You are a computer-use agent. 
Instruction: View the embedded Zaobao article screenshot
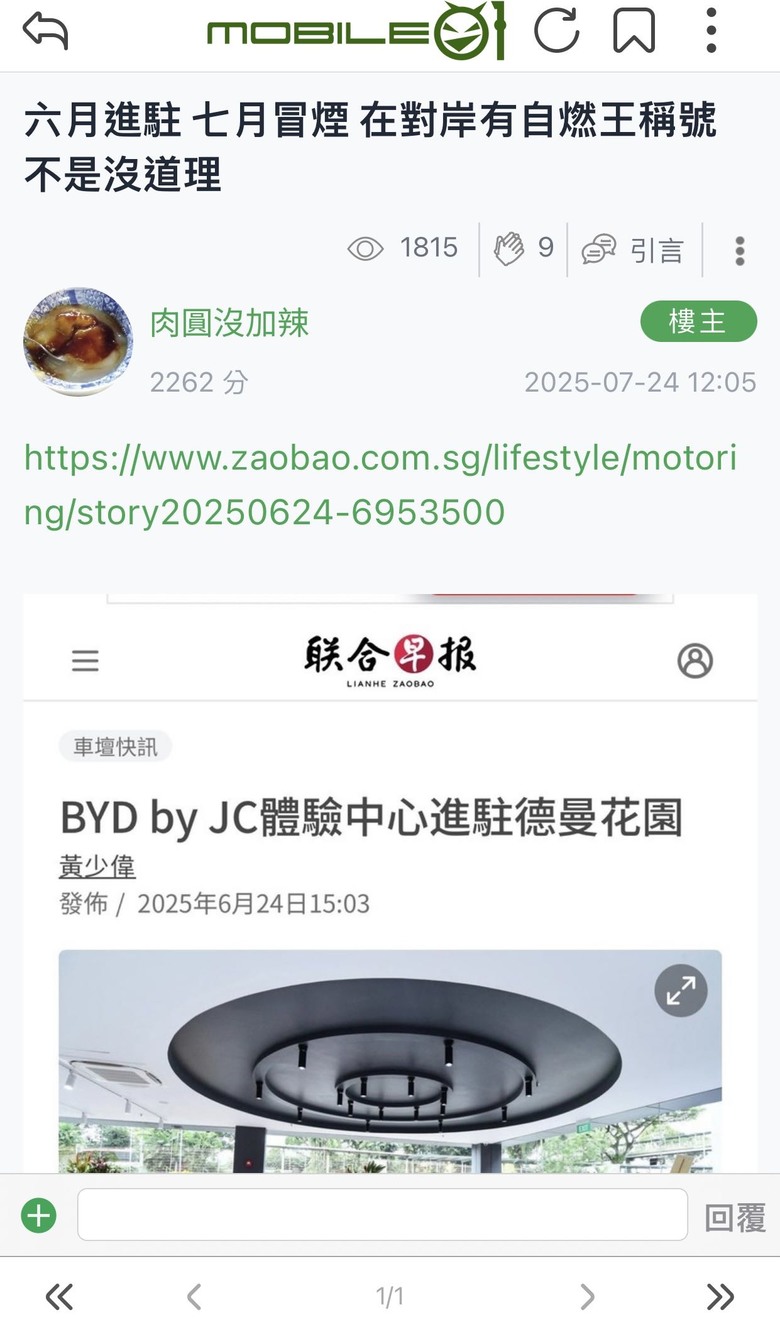390,882
